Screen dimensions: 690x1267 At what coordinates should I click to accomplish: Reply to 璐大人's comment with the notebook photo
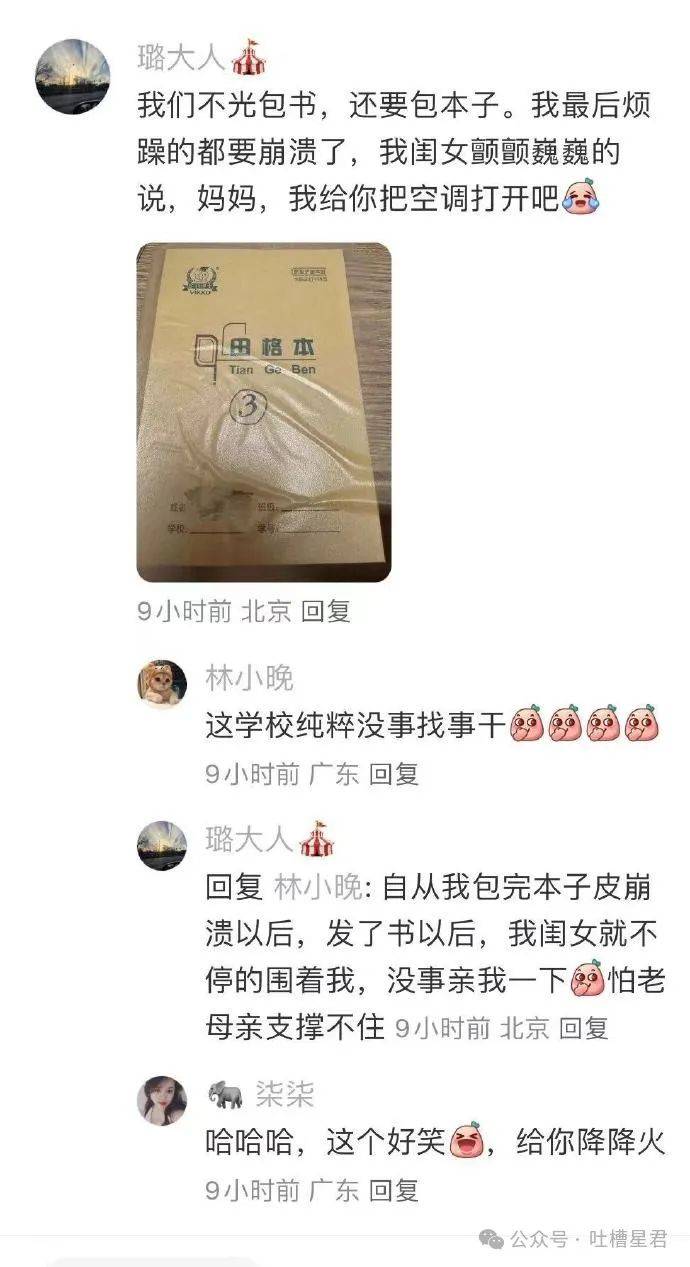[325, 612]
